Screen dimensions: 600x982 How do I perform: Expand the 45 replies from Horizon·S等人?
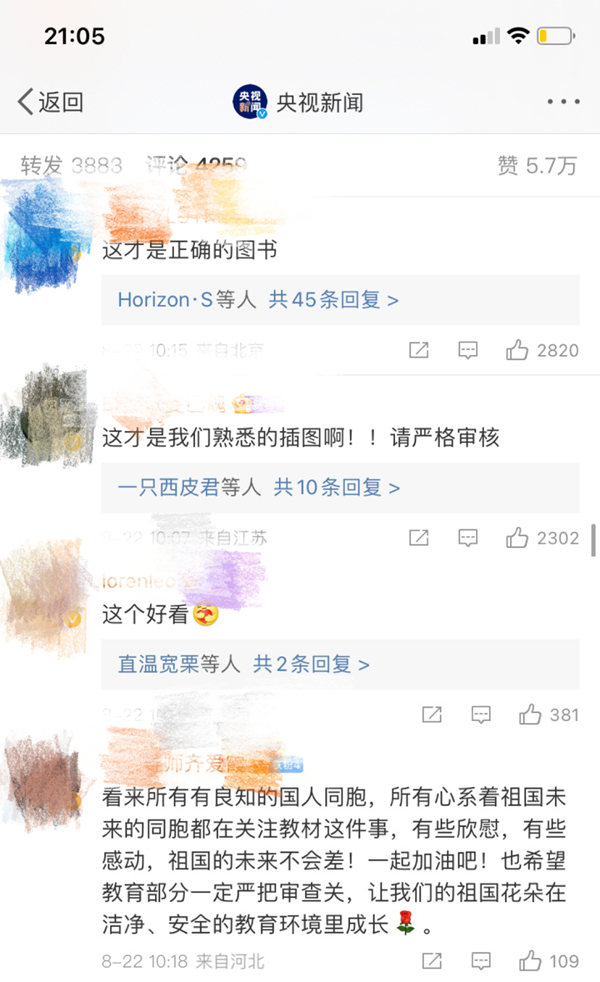coord(258,299)
